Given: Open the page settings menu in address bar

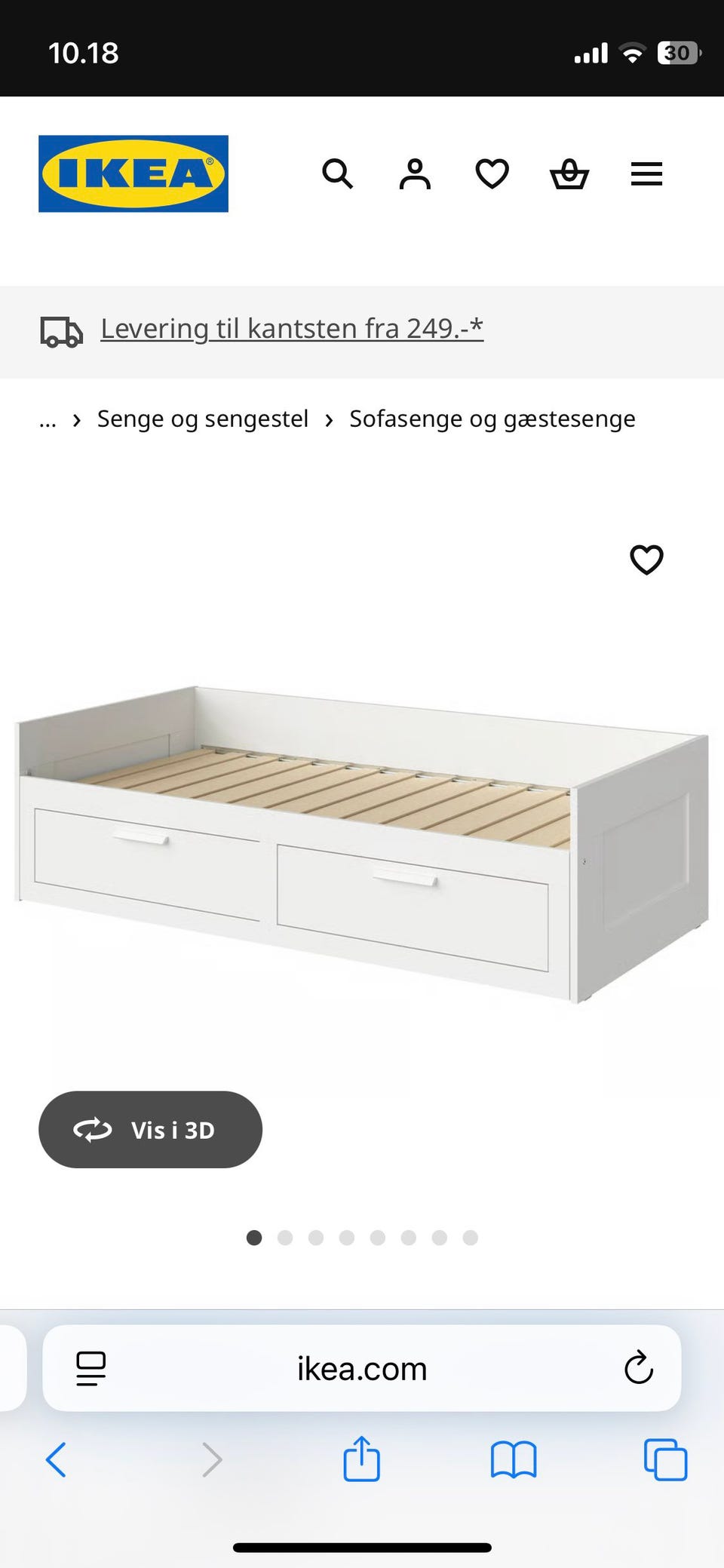Looking at the screenshot, I should click(91, 1368).
